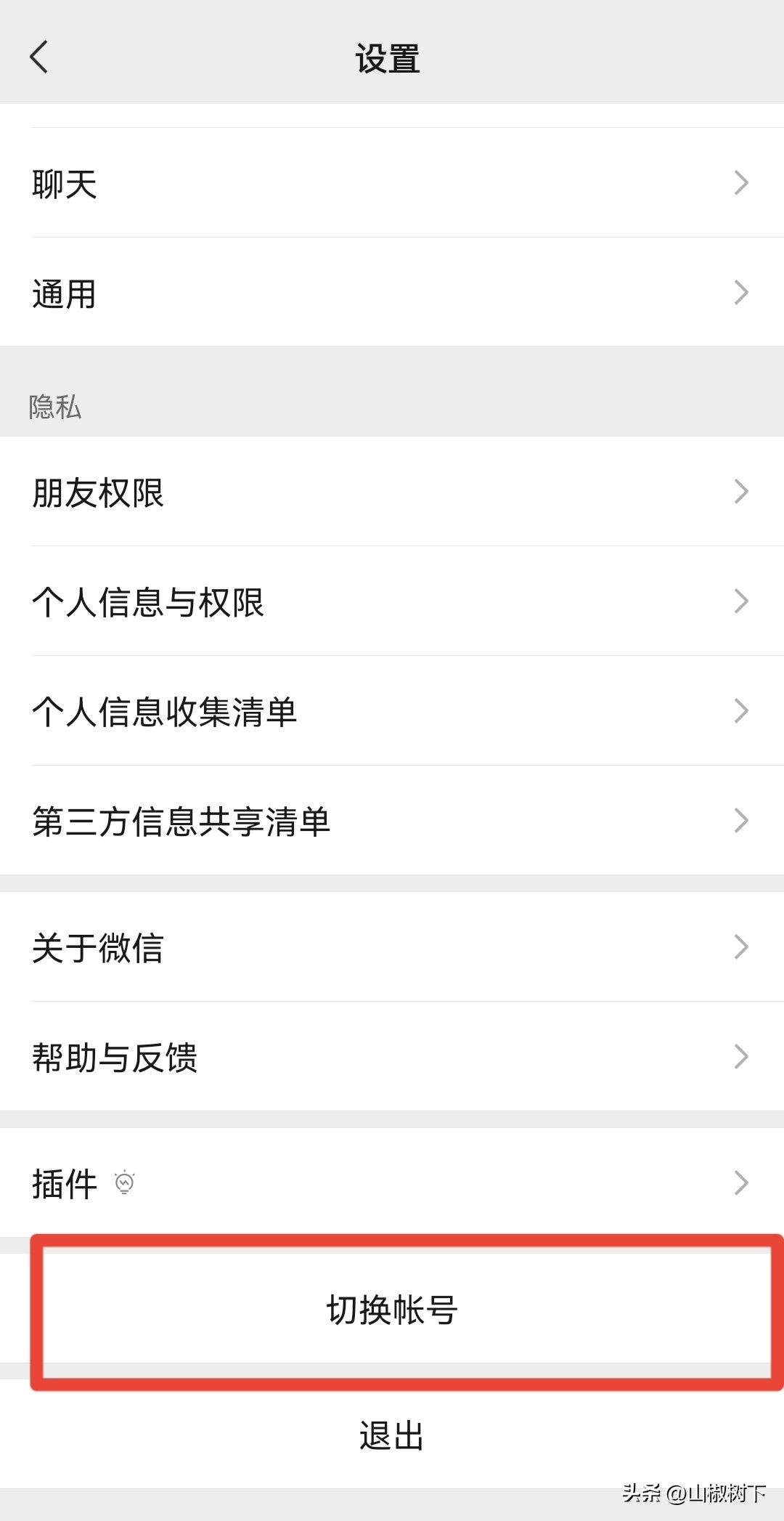Open 帮助与反馈 for help options
The image size is (784, 1521).
[290, 1057]
